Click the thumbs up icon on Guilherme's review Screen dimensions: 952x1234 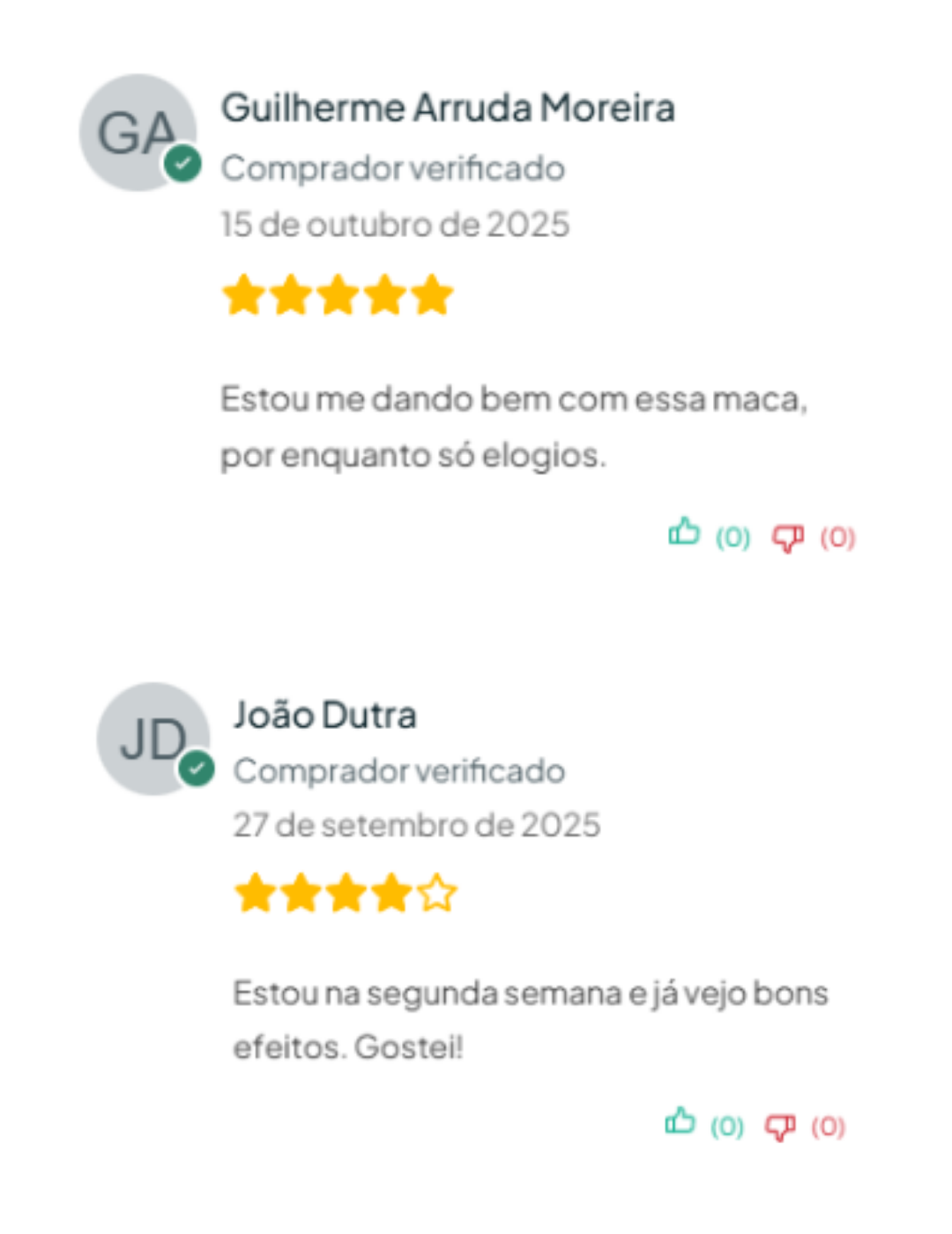click(686, 533)
